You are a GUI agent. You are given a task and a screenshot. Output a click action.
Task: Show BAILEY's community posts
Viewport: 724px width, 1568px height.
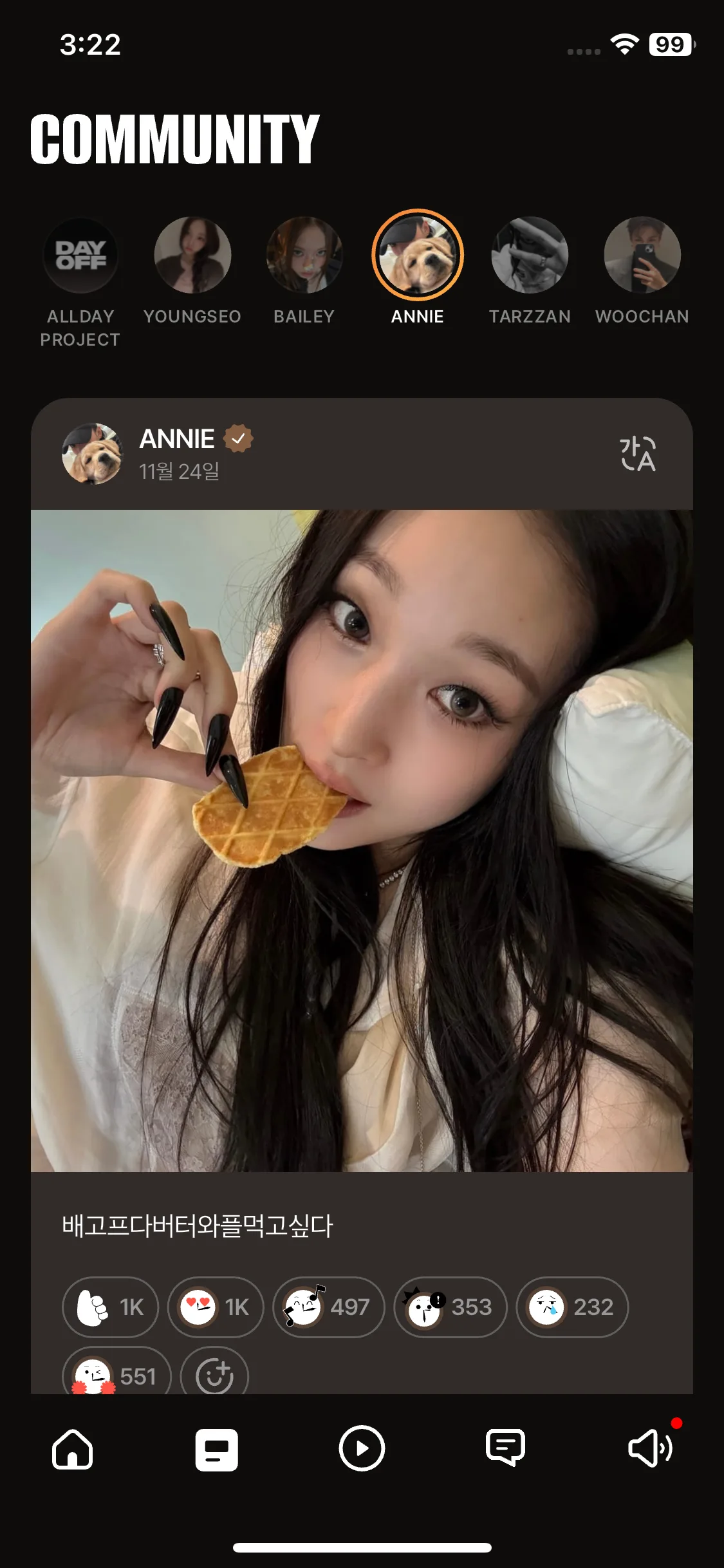pos(304,256)
